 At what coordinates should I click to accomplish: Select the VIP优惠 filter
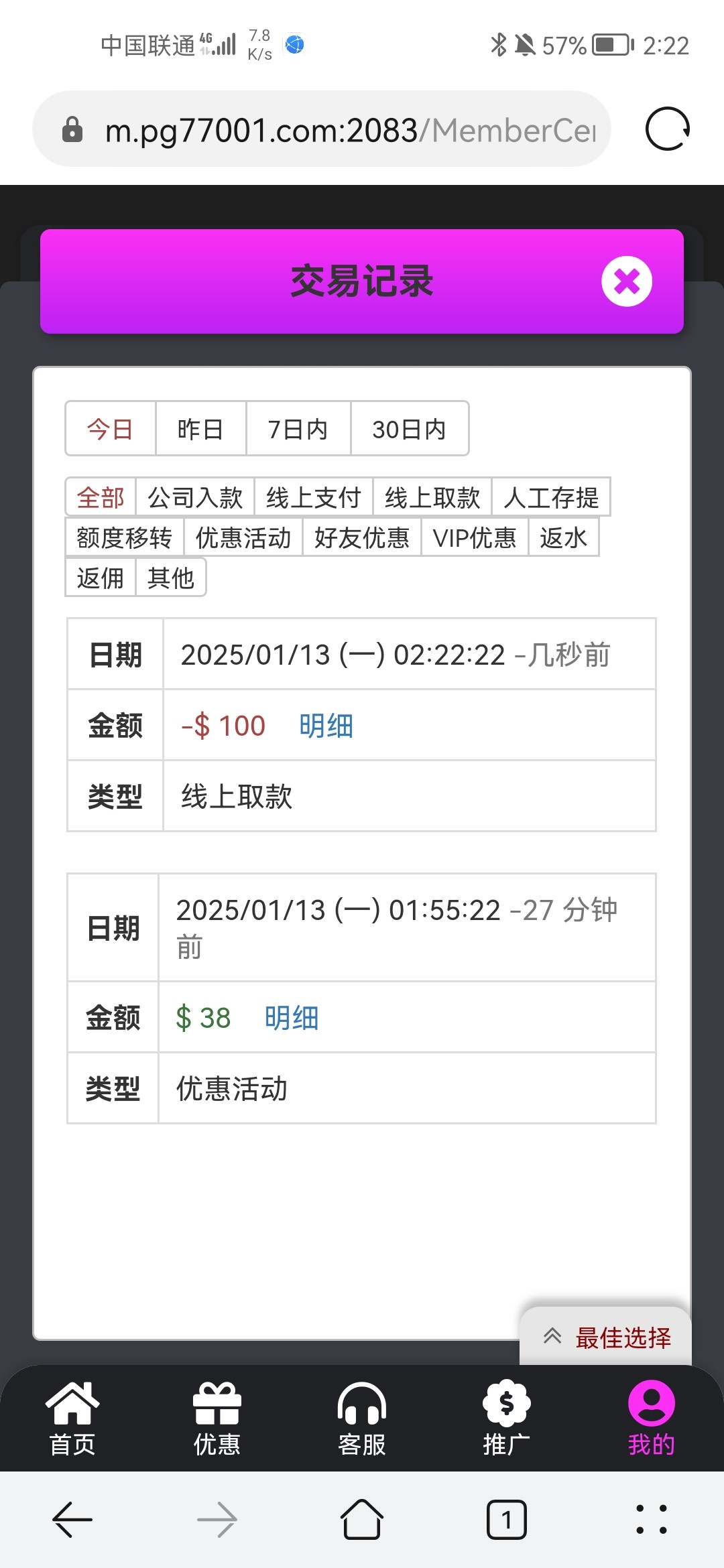[x=475, y=537]
